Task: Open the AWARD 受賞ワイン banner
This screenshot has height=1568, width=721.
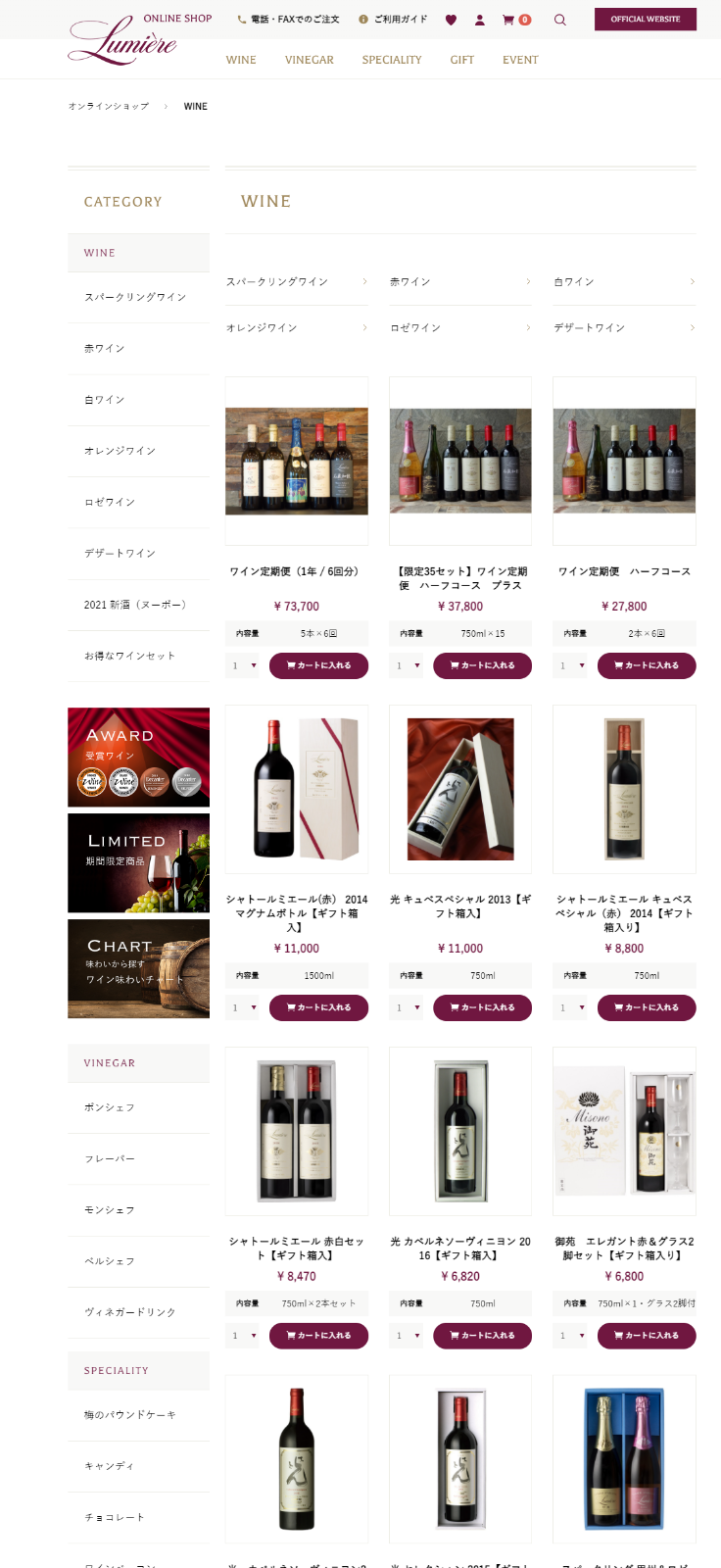Action: 138,757
